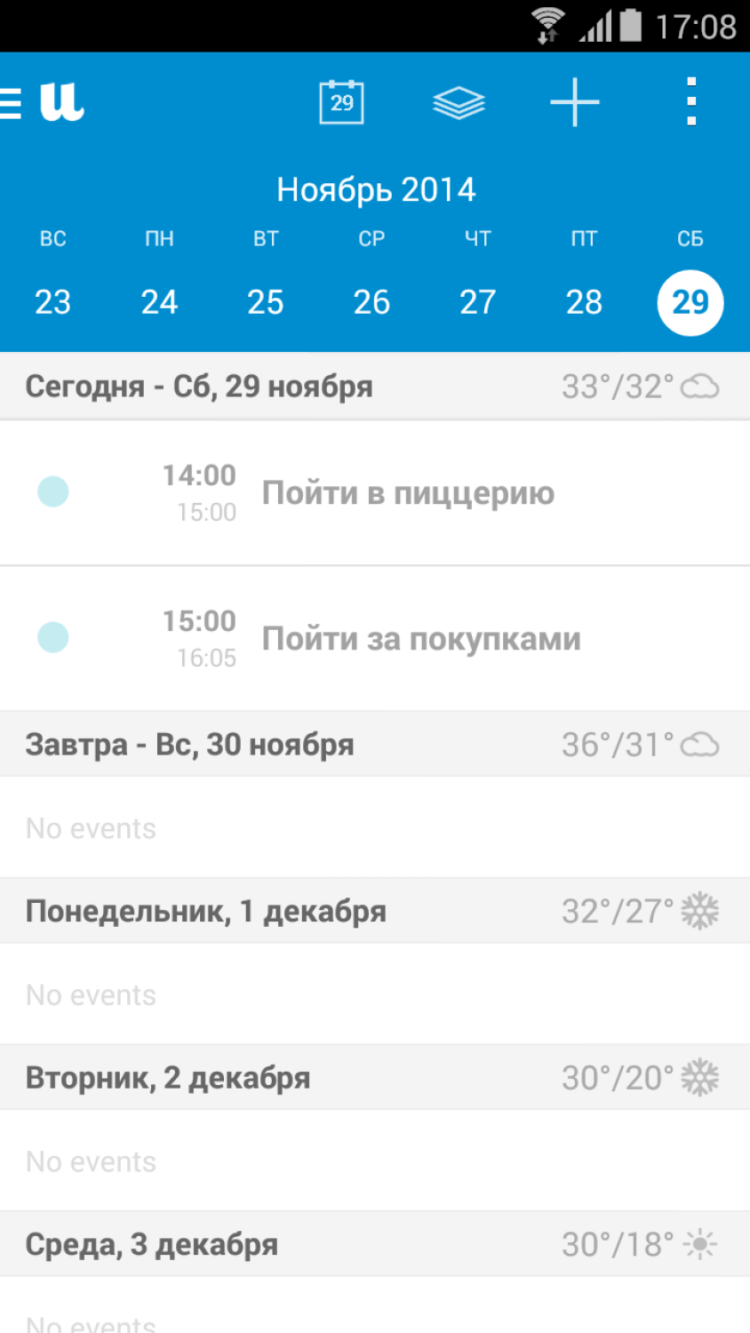This screenshot has height=1333, width=750.
Task: Open the overflow menu with three dots
Action: 690,100
